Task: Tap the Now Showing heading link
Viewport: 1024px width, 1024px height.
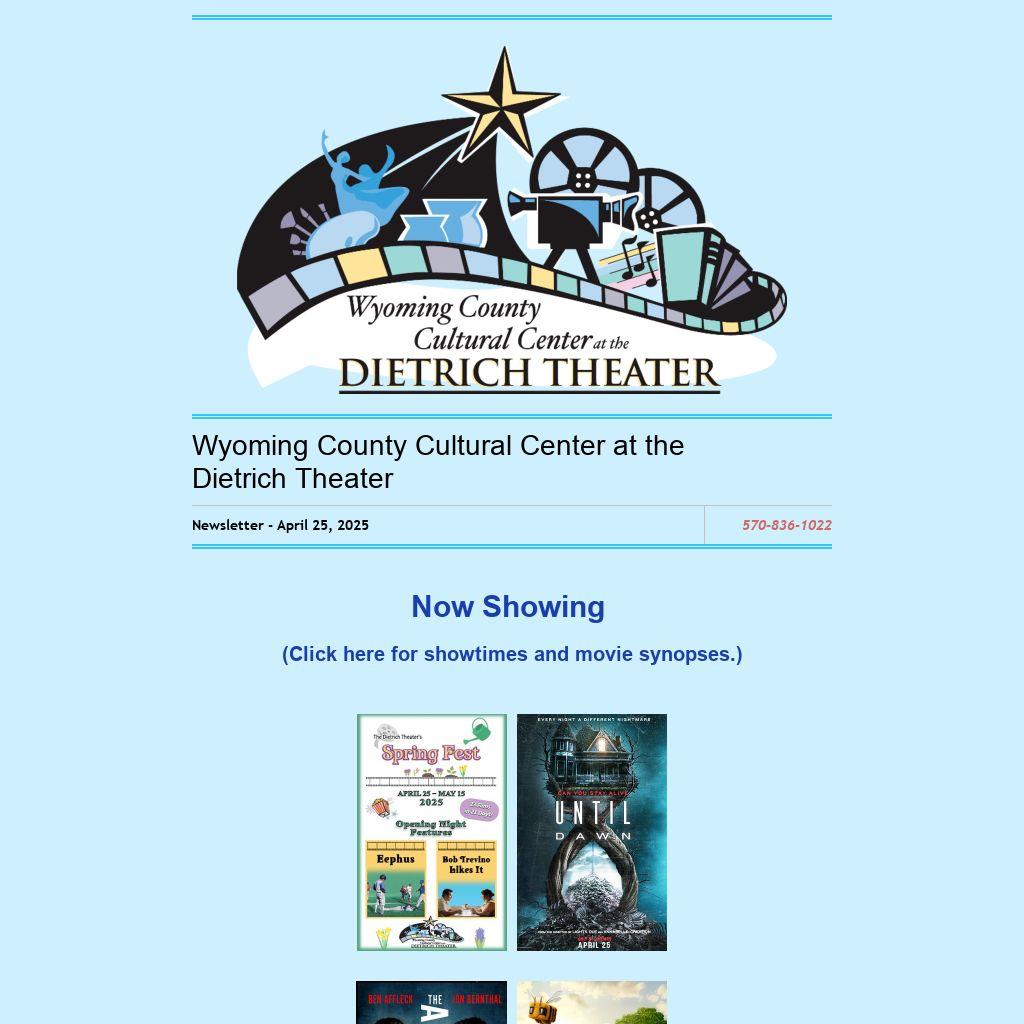Action: coord(508,607)
